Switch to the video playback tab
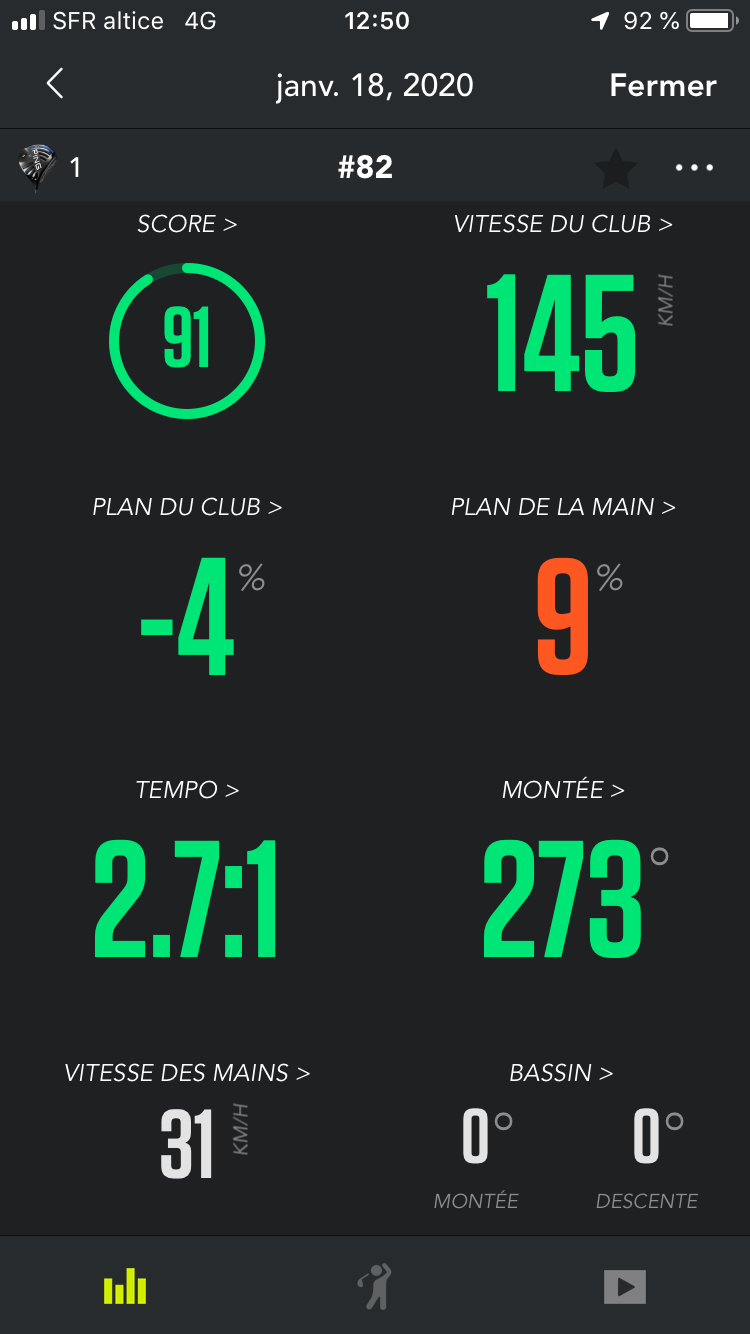Image resolution: width=750 pixels, height=1334 pixels. coord(625,1286)
